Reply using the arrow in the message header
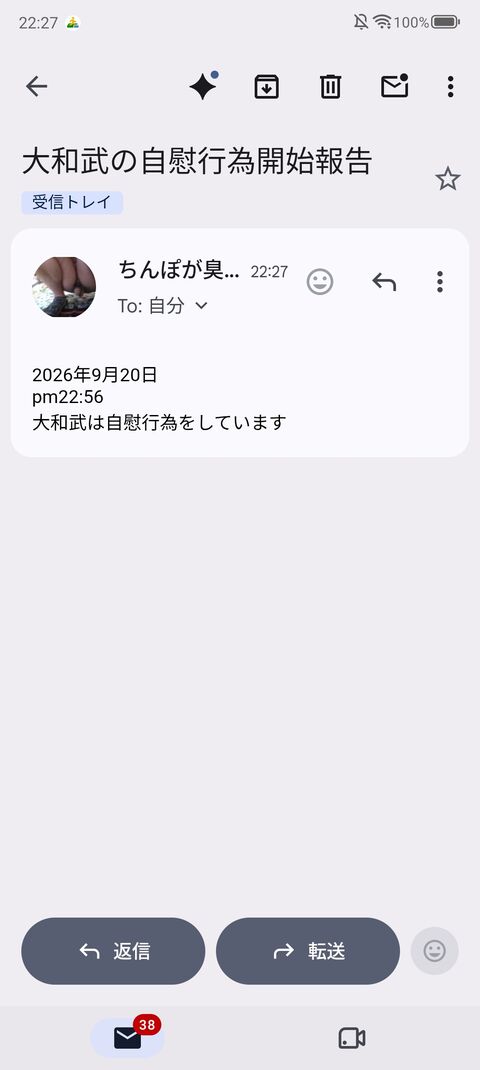 pyautogui.click(x=384, y=281)
